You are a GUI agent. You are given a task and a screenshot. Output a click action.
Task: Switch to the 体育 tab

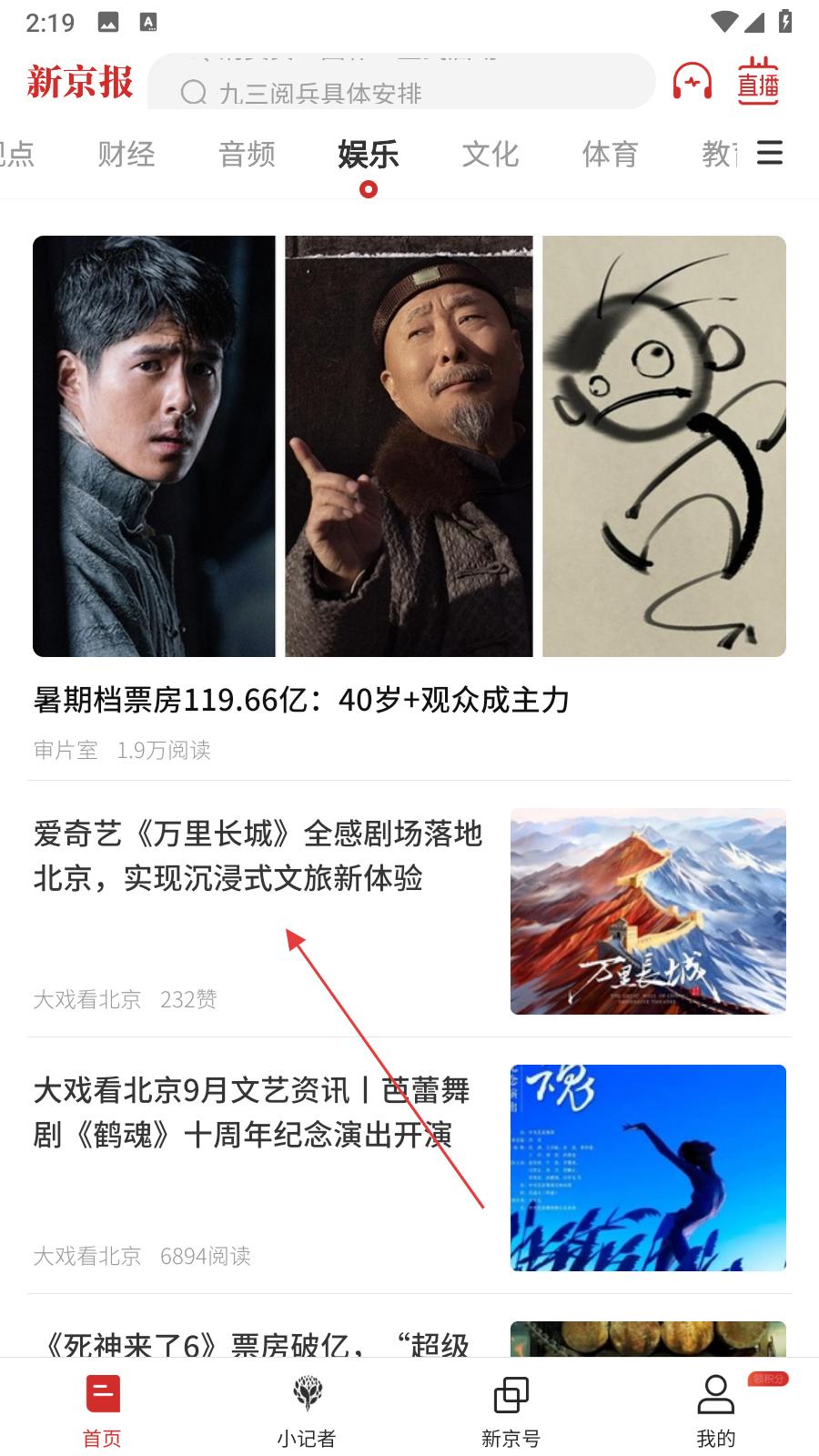(610, 154)
